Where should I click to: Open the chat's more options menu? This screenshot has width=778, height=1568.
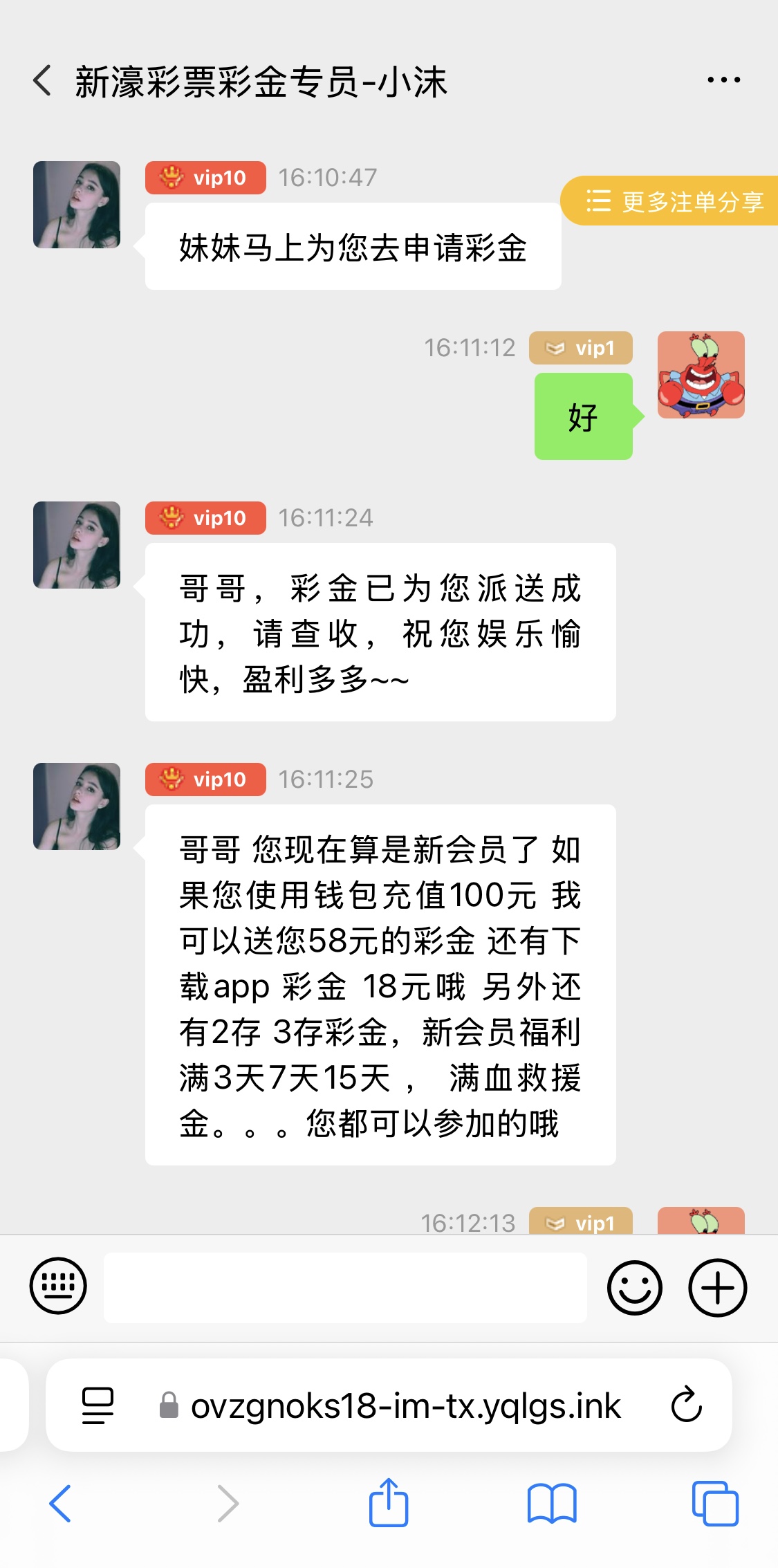[x=722, y=80]
